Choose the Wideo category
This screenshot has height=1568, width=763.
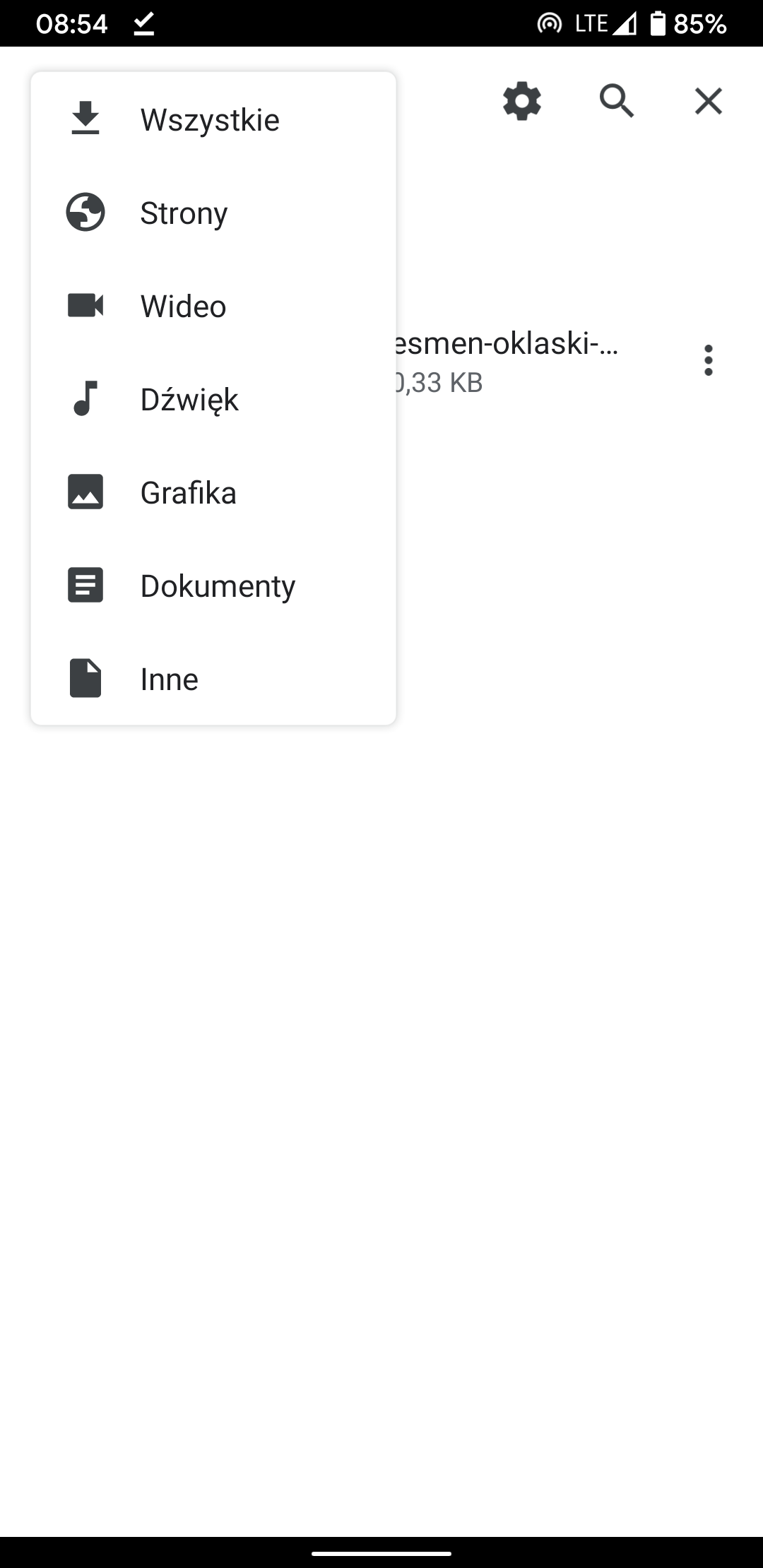coord(213,306)
